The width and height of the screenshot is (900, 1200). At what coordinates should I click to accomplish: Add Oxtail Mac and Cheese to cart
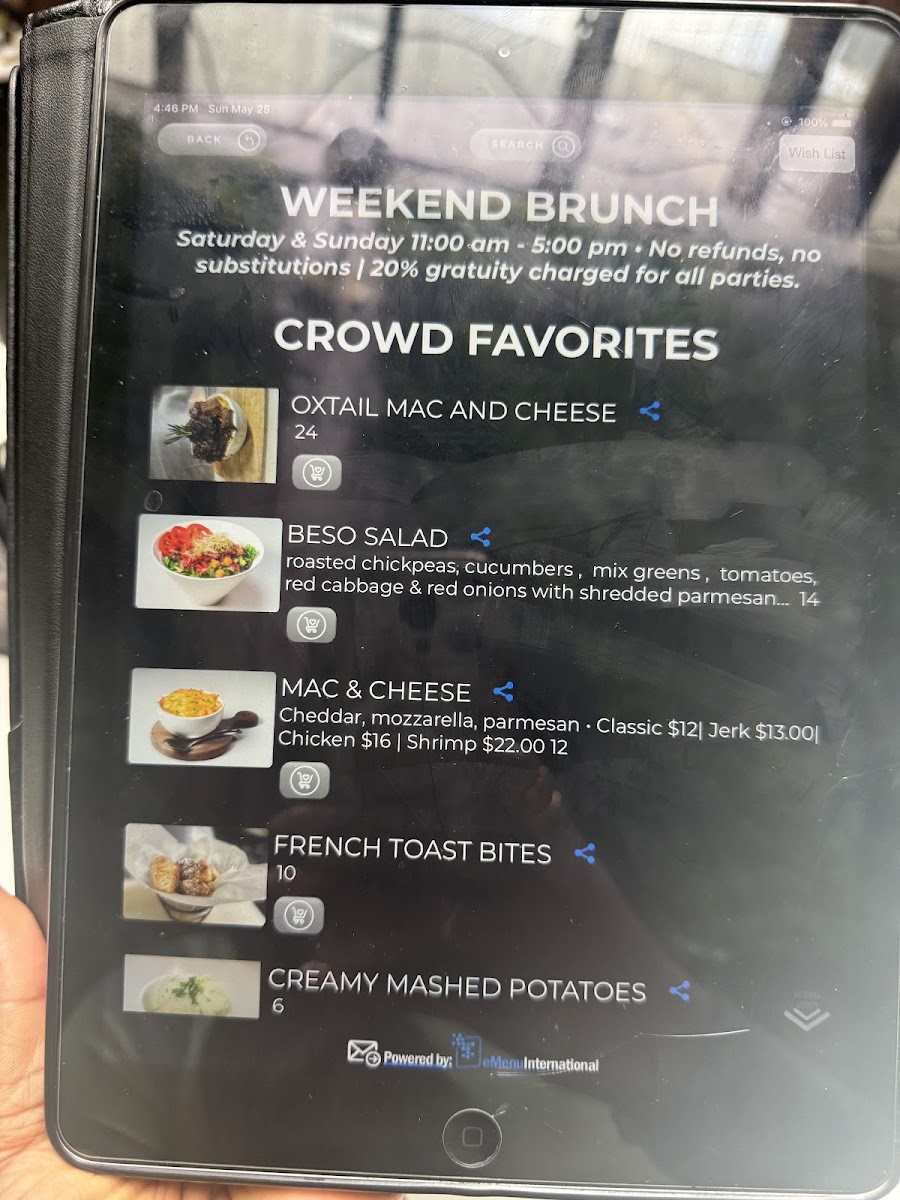click(x=316, y=473)
